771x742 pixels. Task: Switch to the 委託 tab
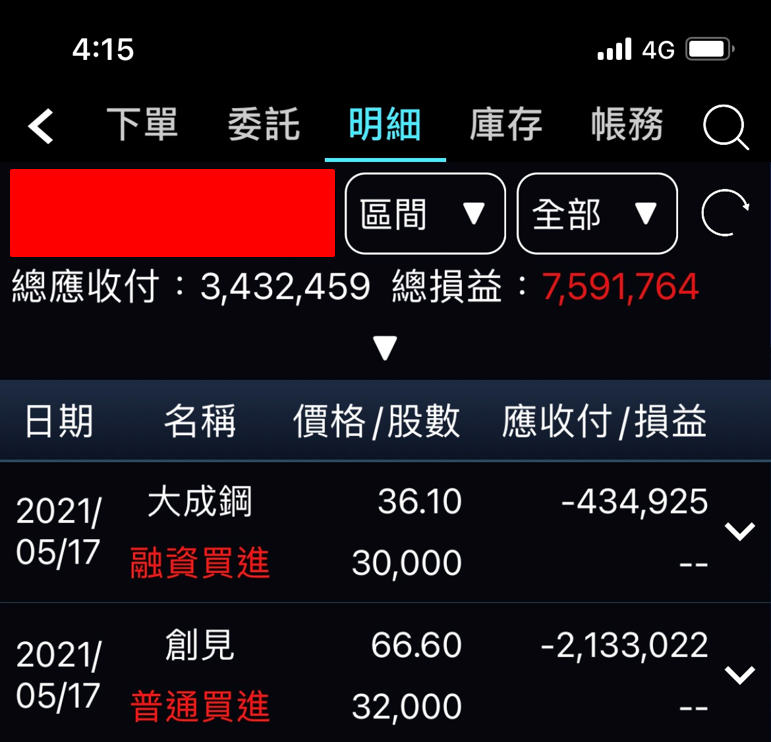point(264,124)
